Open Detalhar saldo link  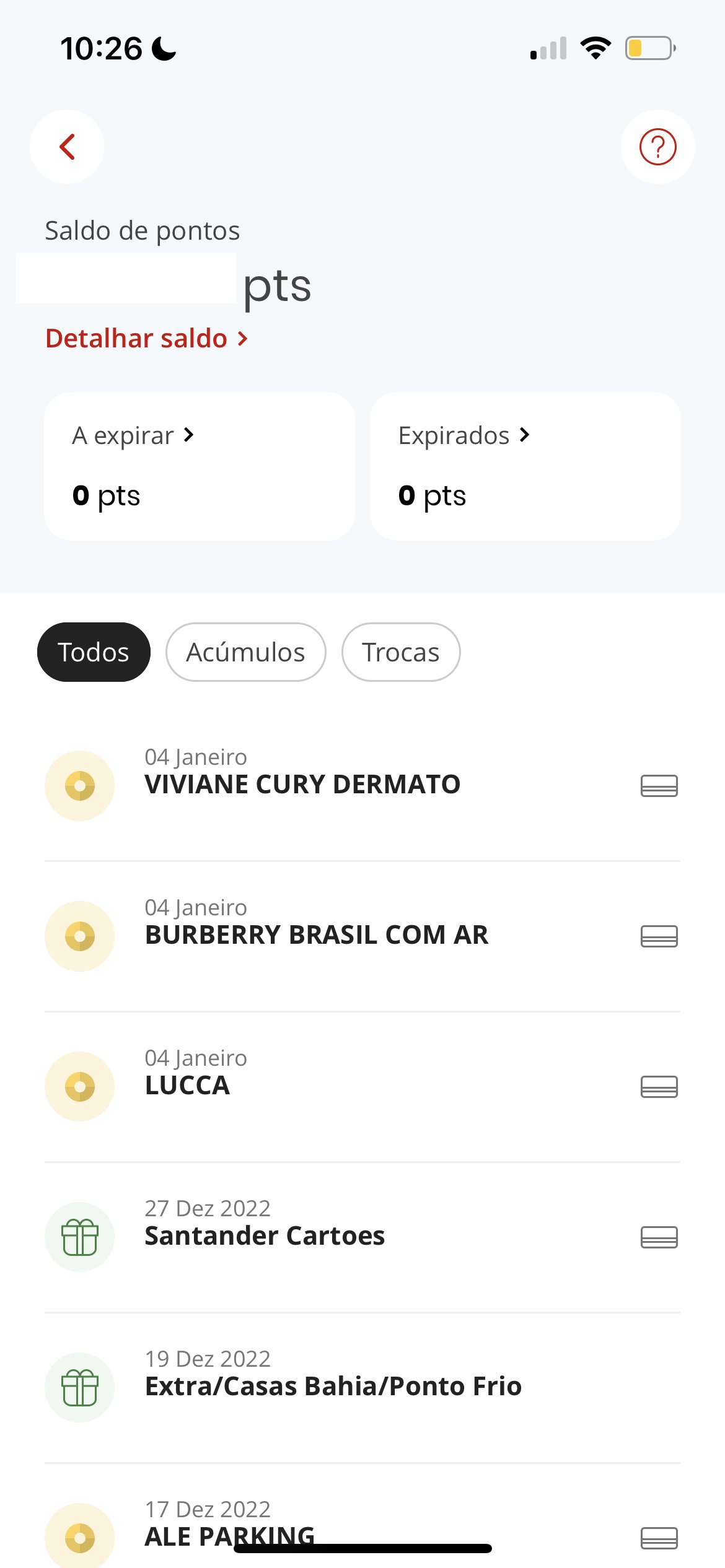pyautogui.click(x=147, y=339)
